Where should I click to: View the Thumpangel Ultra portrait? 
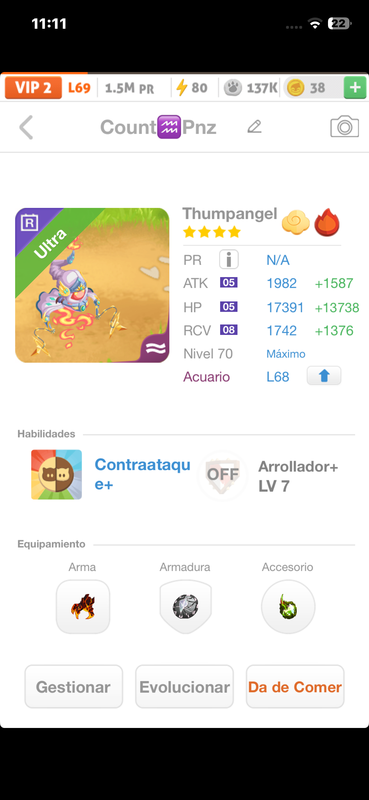click(x=92, y=285)
